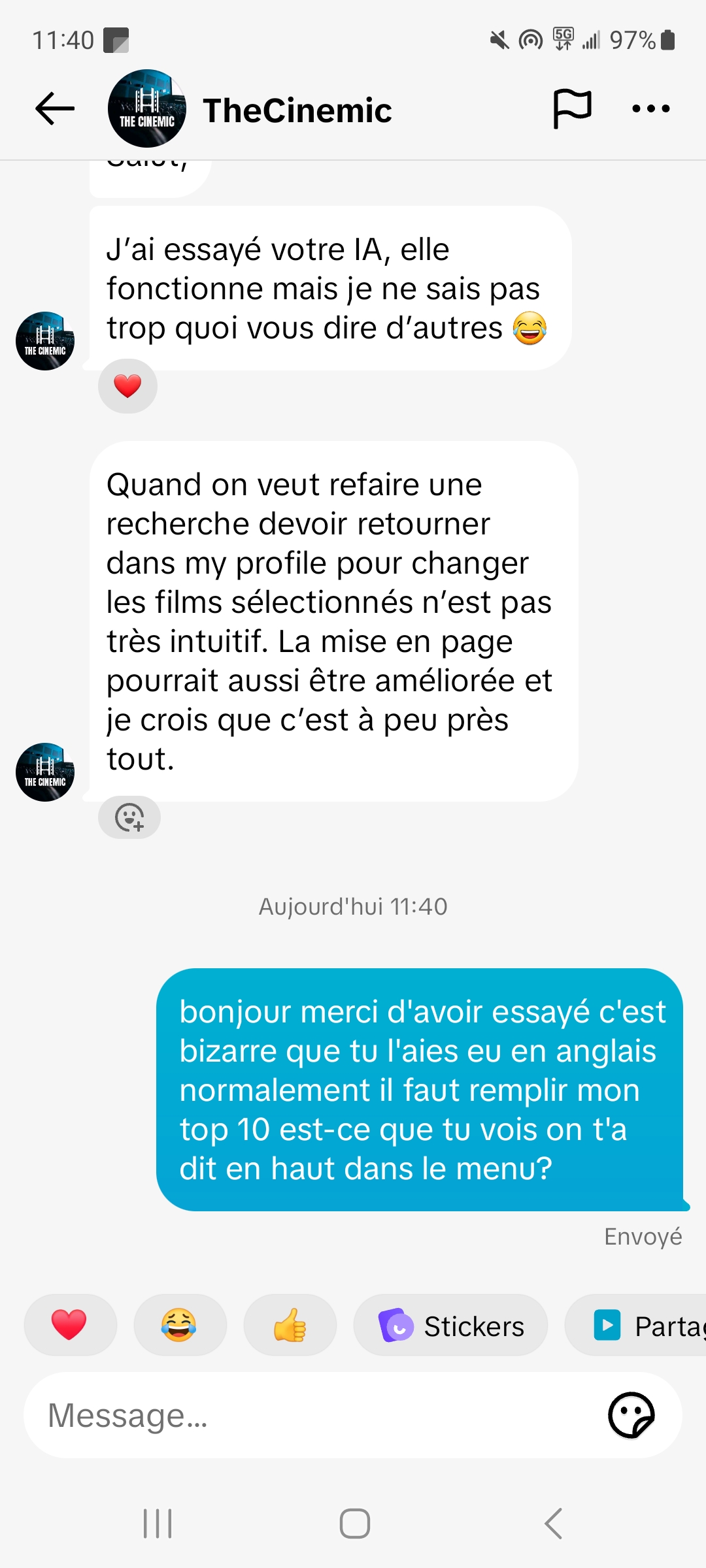706x1568 pixels.
Task: Send the laughing emoji quick reply
Action: click(x=179, y=1326)
